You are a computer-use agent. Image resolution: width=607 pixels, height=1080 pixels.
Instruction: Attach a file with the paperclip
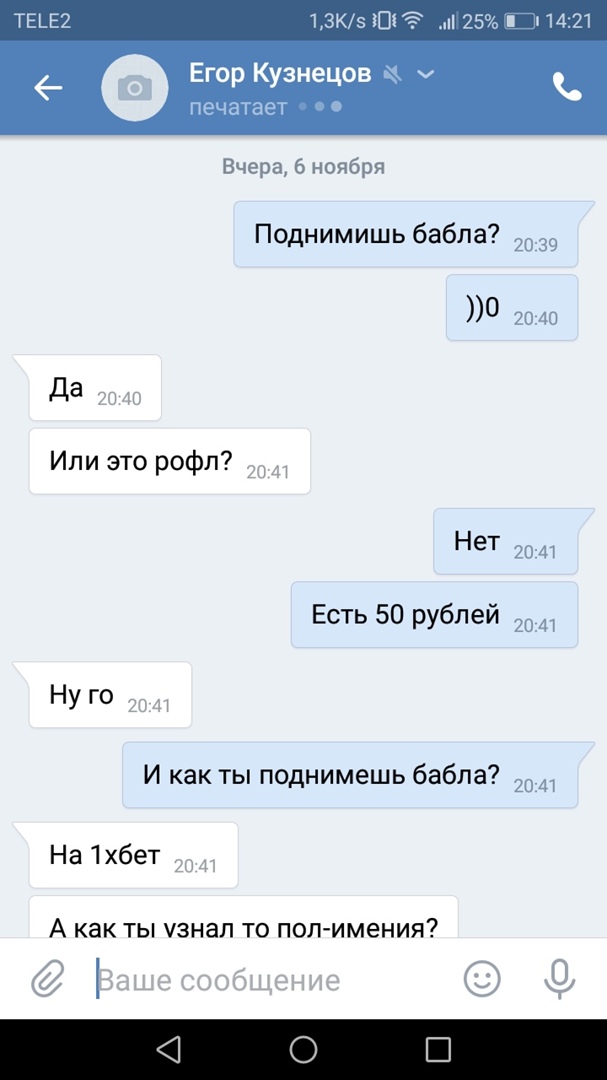(x=46, y=980)
